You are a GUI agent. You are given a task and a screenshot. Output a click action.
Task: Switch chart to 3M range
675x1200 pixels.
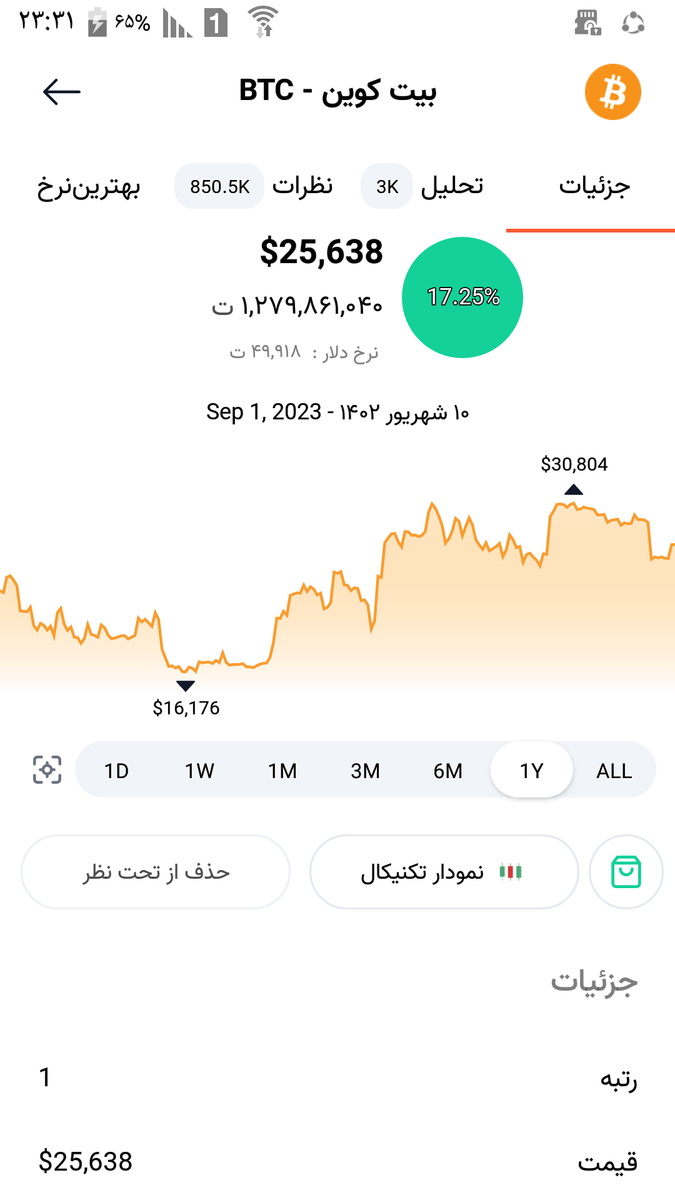(365, 771)
